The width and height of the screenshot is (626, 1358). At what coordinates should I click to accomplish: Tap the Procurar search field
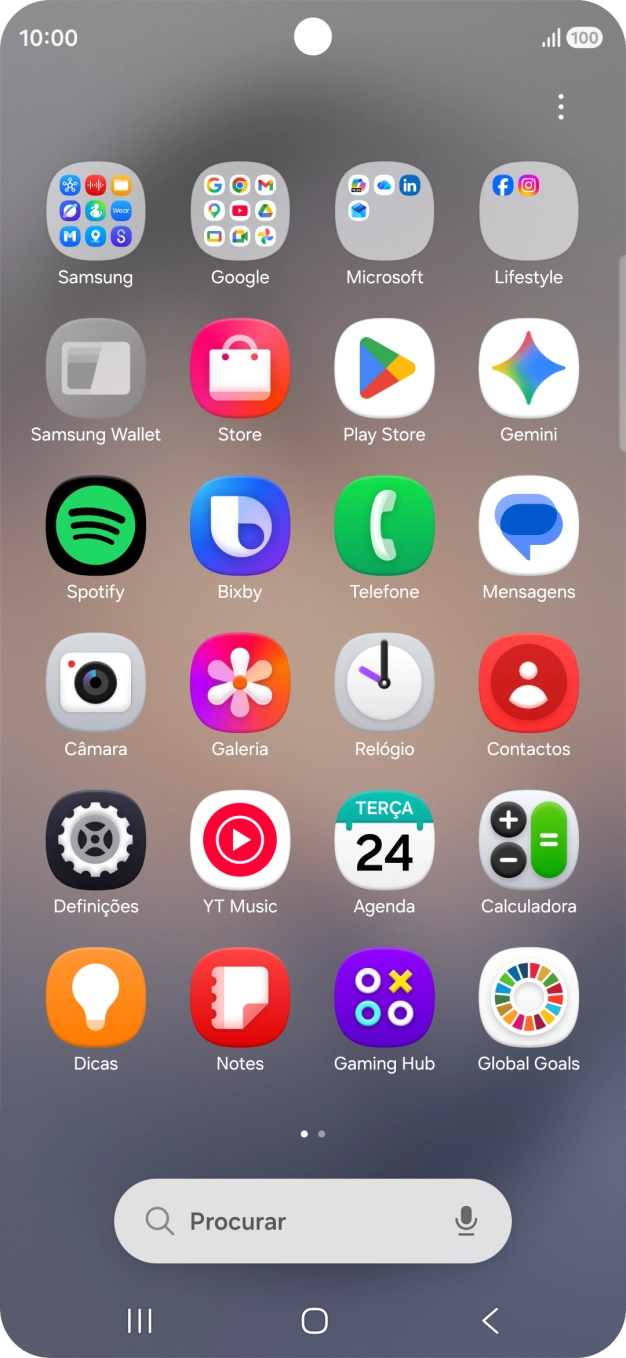(x=290, y=1221)
